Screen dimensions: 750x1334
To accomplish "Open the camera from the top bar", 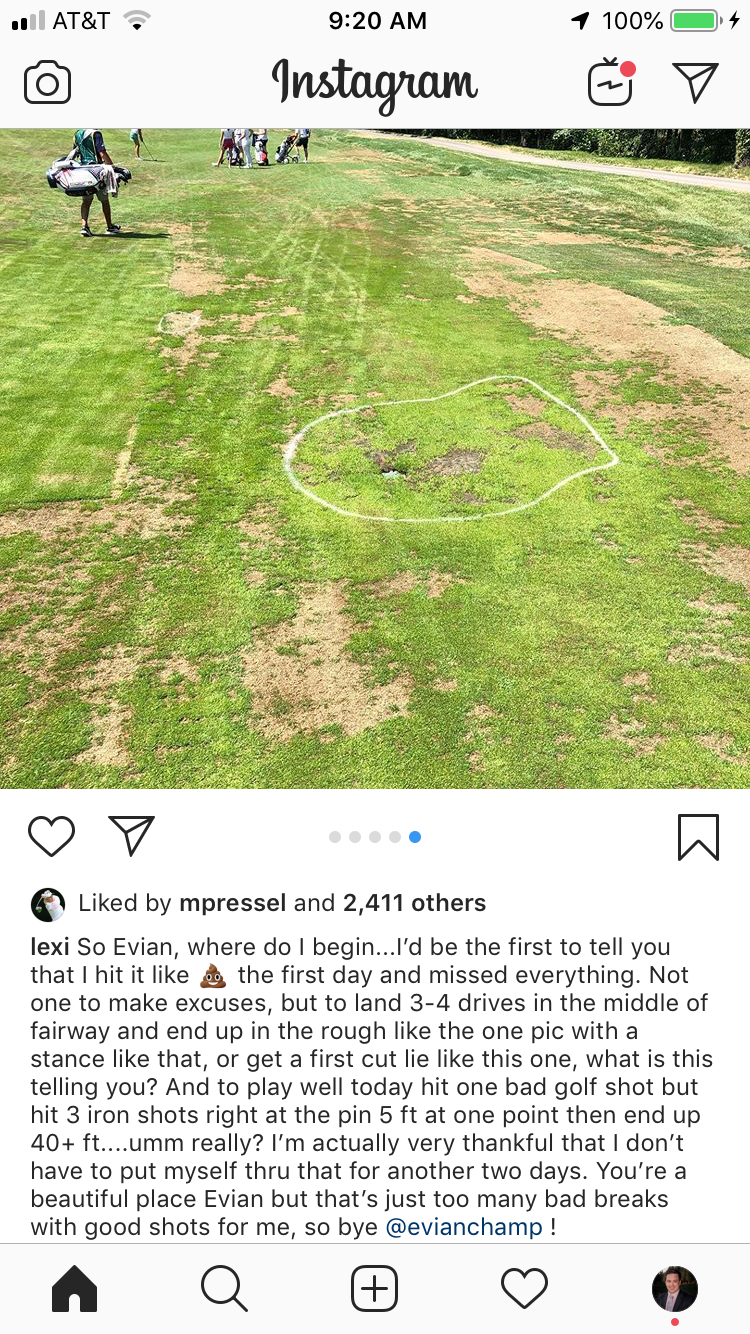I will [47, 82].
